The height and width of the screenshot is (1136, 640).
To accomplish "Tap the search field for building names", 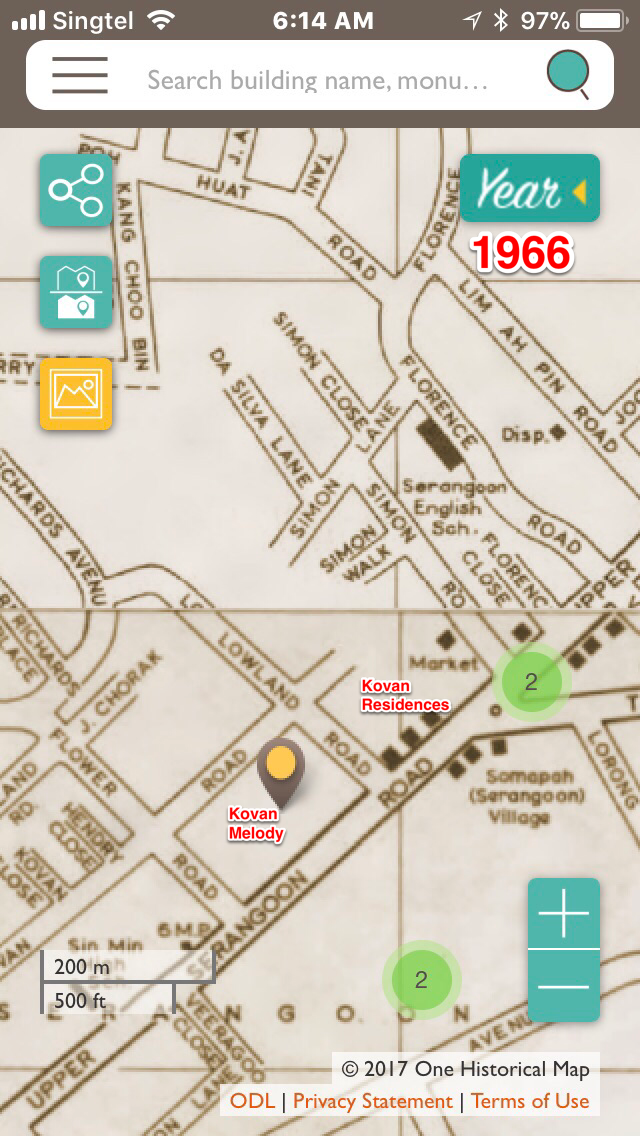I will point(318,80).
